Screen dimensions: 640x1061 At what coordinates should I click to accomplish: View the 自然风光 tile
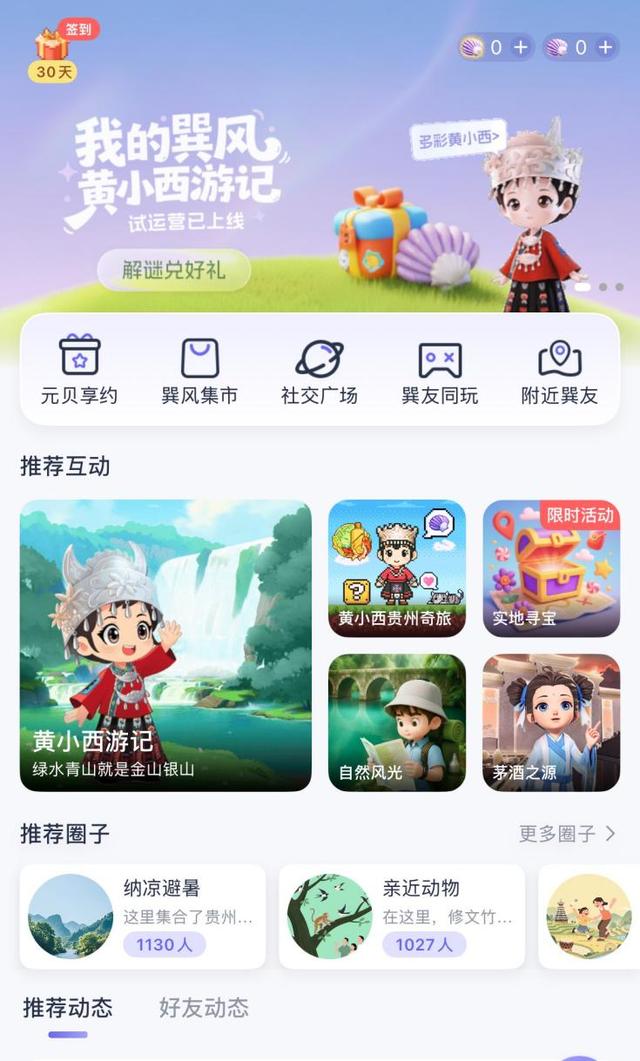397,722
